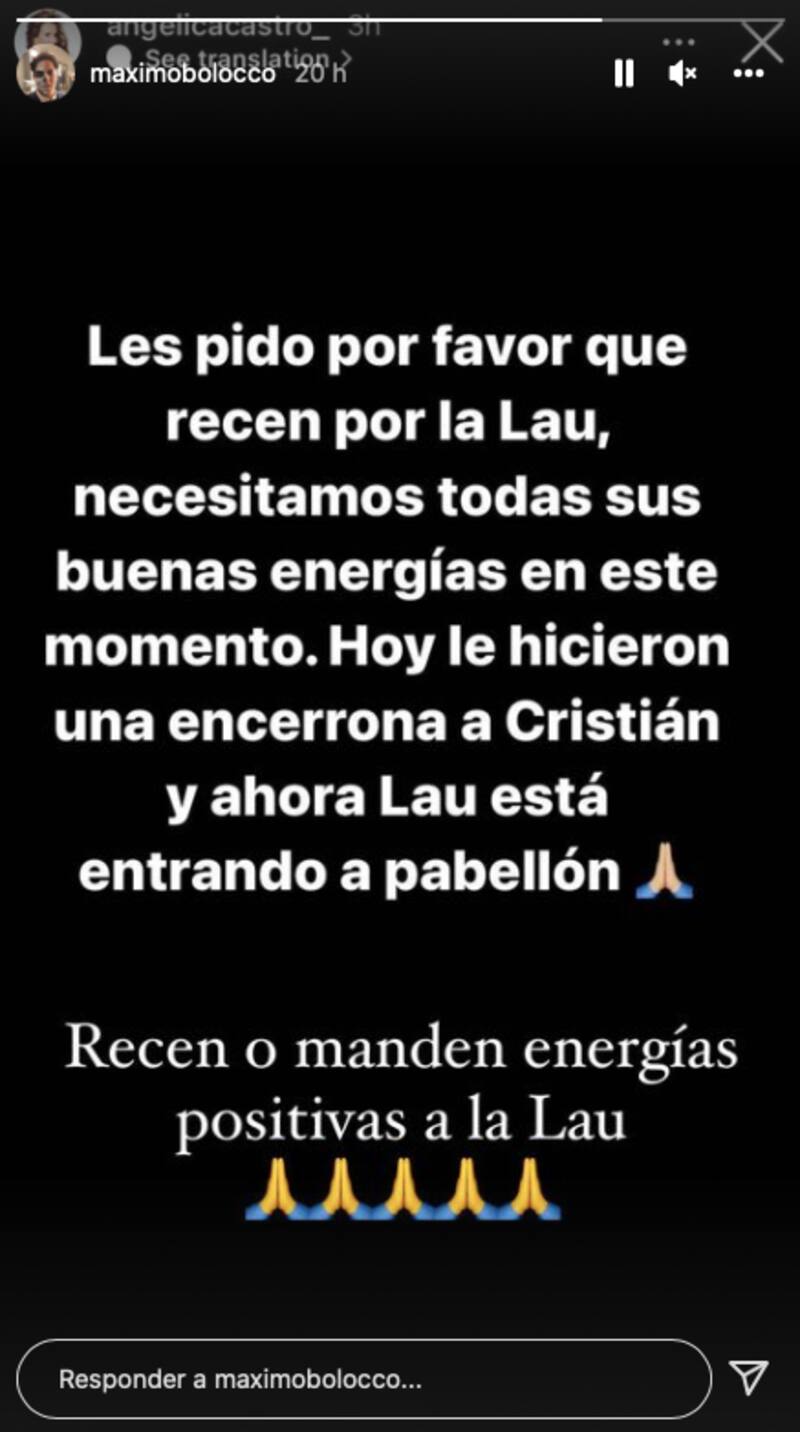Screen dimensions: 800x1432
Task: Pause the story playback
Action: tap(624, 74)
